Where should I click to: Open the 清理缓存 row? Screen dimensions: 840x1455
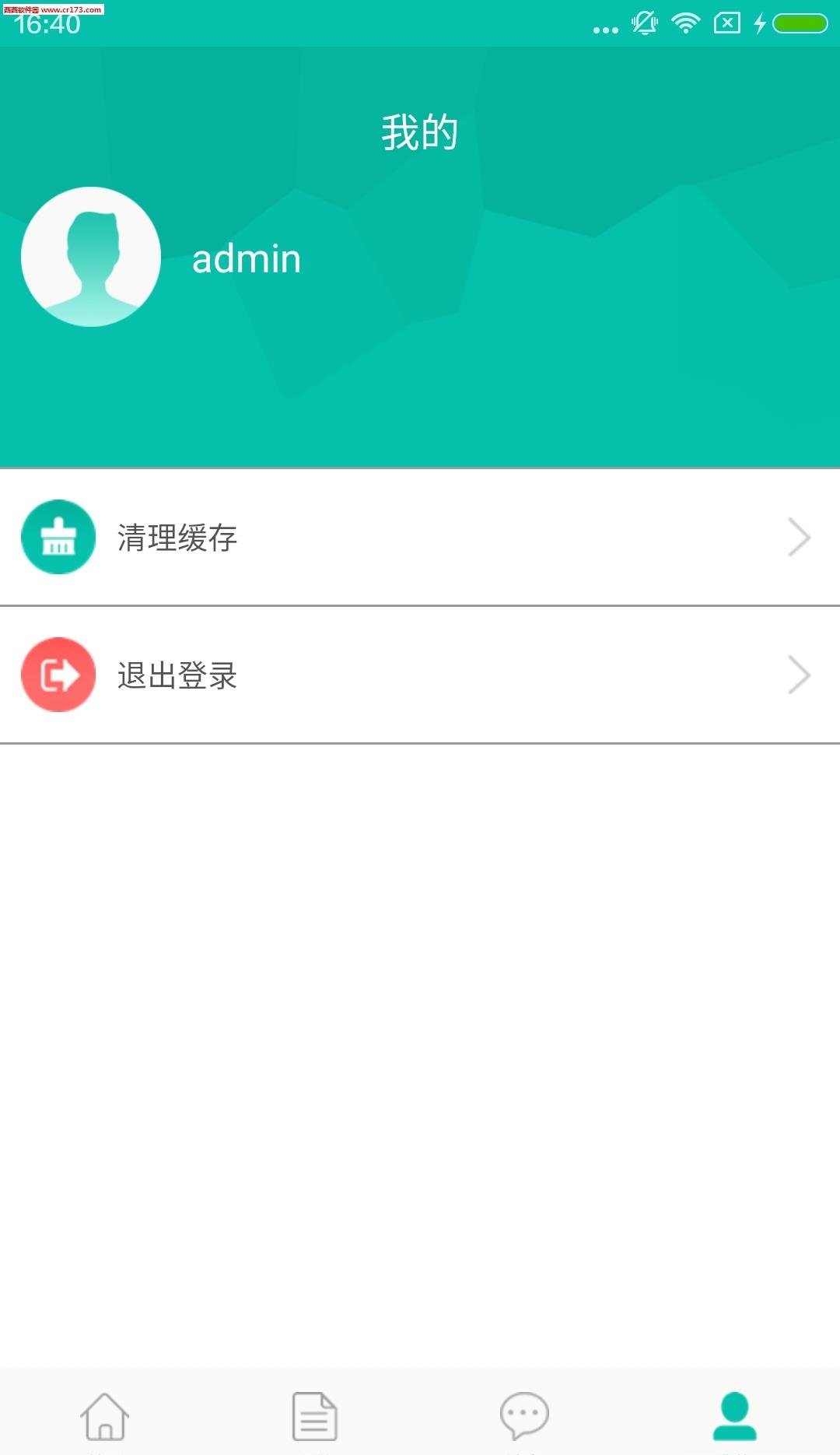point(420,537)
